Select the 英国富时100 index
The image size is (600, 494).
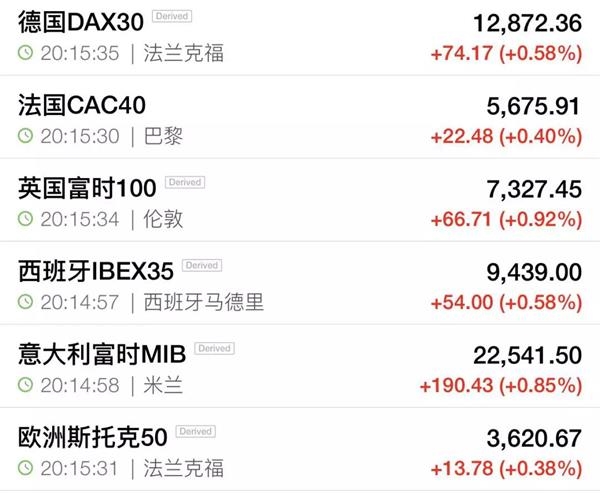(x=300, y=201)
